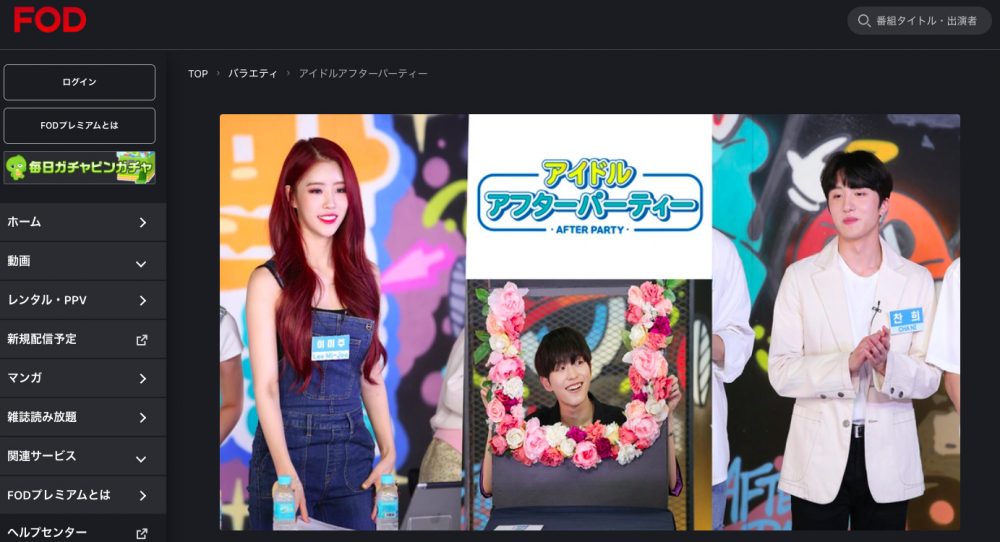Image resolution: width=1000 pixels, height=542 pixels.
Task: Open 雑誌読み放題 section
Action: coord(79,417)
